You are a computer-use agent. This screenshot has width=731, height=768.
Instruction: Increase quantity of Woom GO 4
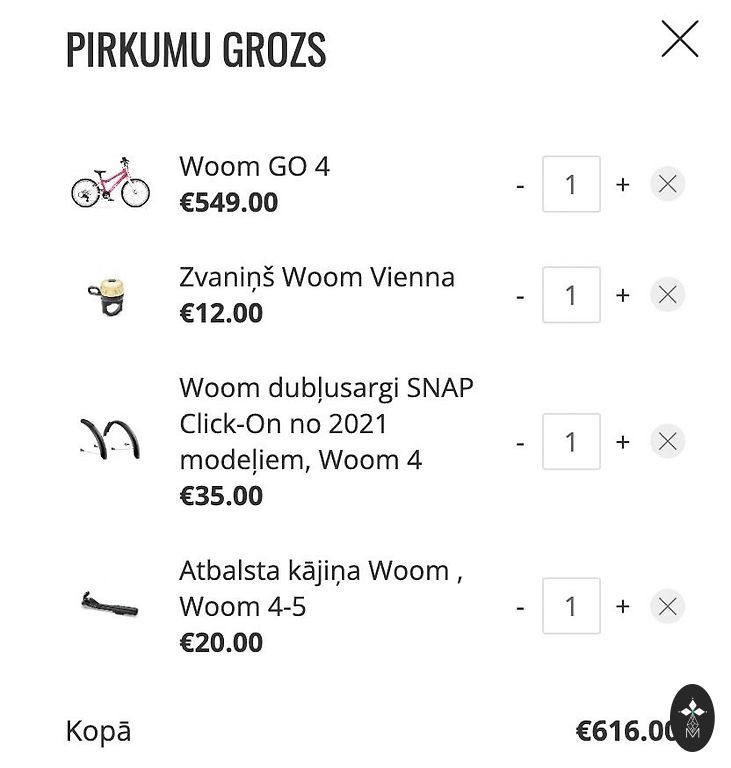click(622, 184)
